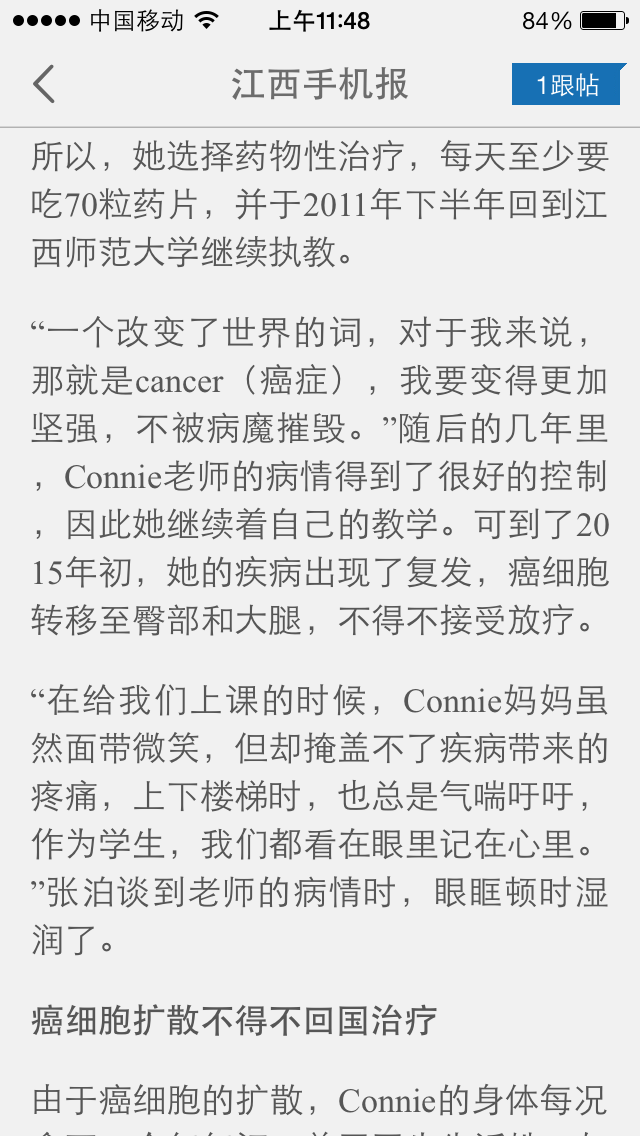Open the 1跟帖 comments button
The height and width of the screenshot is (1136, 640).
point(568,84)
